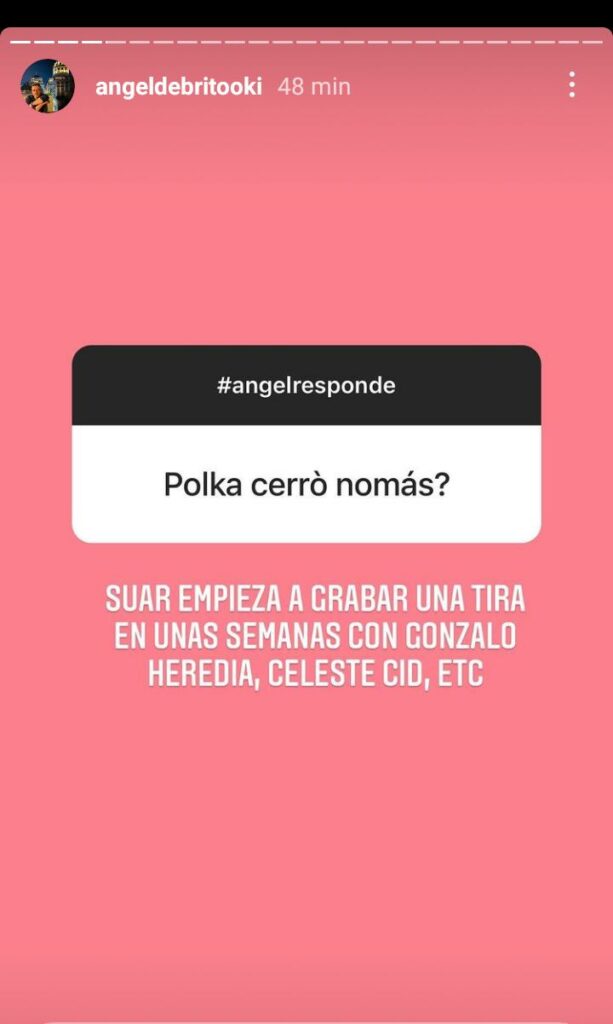Open angeldebritooki's profile picture

(x=48, y=86)
